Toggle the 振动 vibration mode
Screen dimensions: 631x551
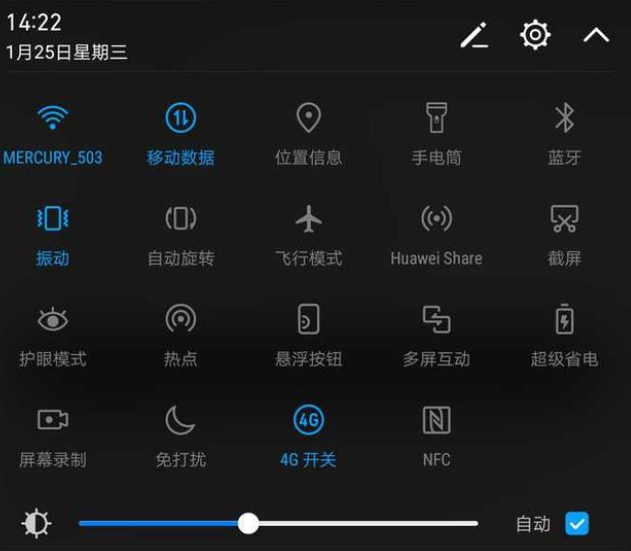pyautogui.click(x=53, y=219)
